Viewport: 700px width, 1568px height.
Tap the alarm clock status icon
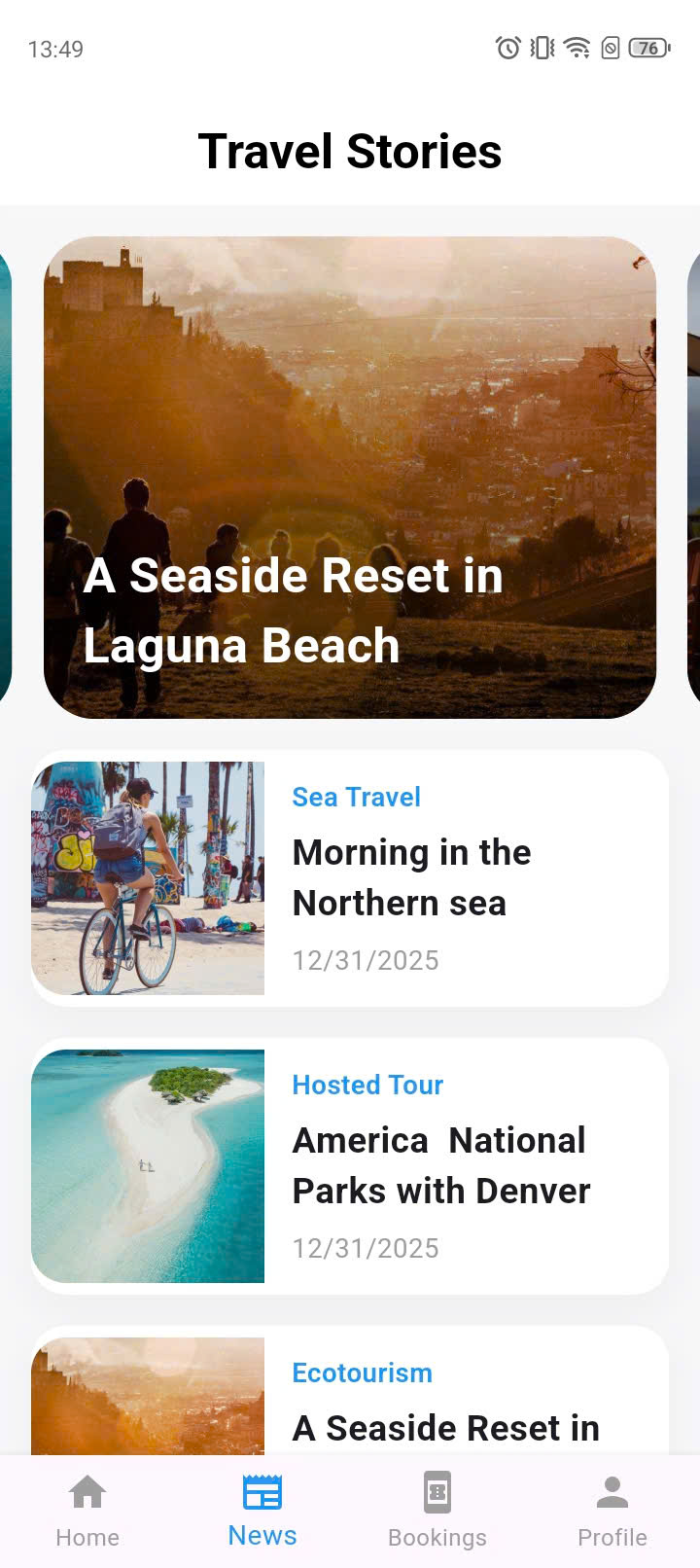(x=508, y=47)
